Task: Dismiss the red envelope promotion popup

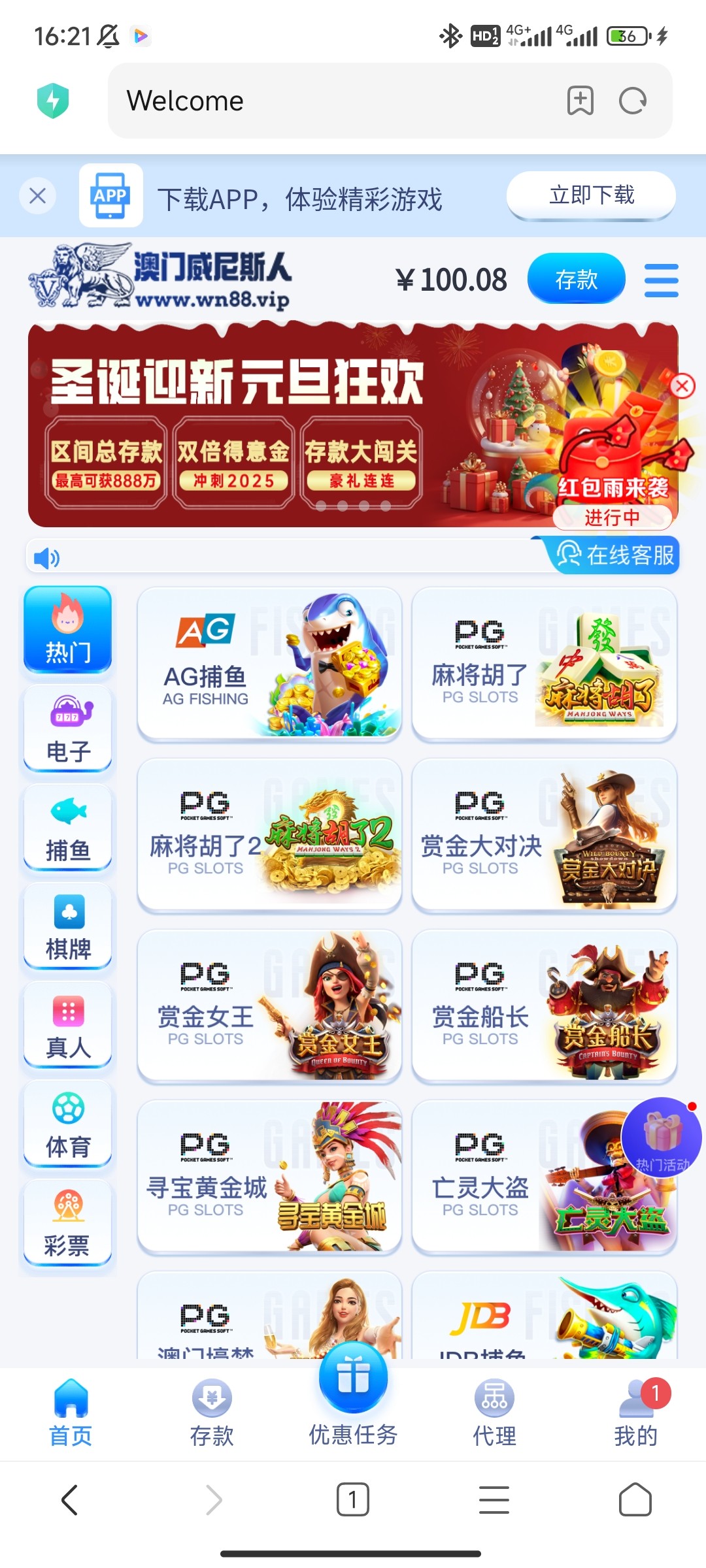Action: (x=682, y=387)
